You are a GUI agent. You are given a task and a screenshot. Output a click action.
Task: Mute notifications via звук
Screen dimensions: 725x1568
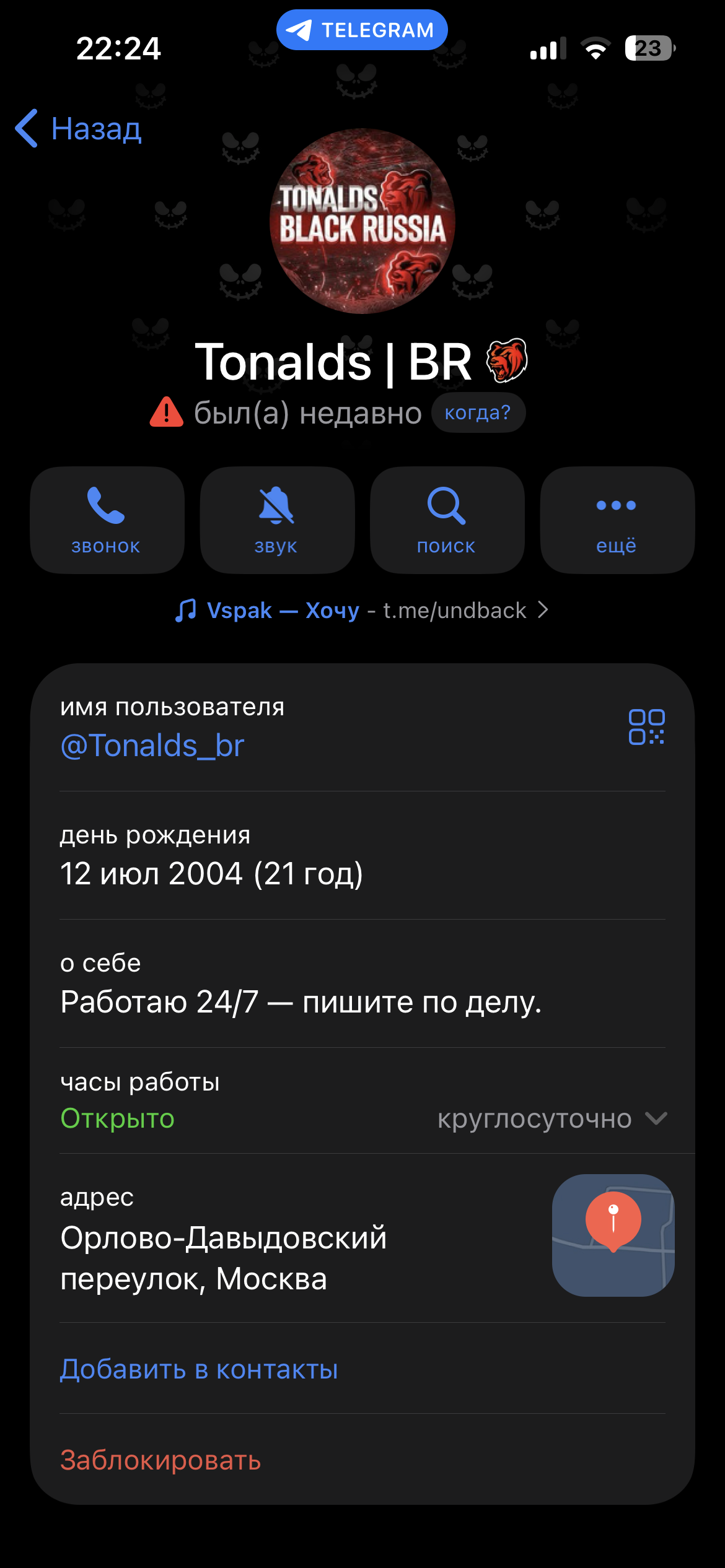point(276,520)
